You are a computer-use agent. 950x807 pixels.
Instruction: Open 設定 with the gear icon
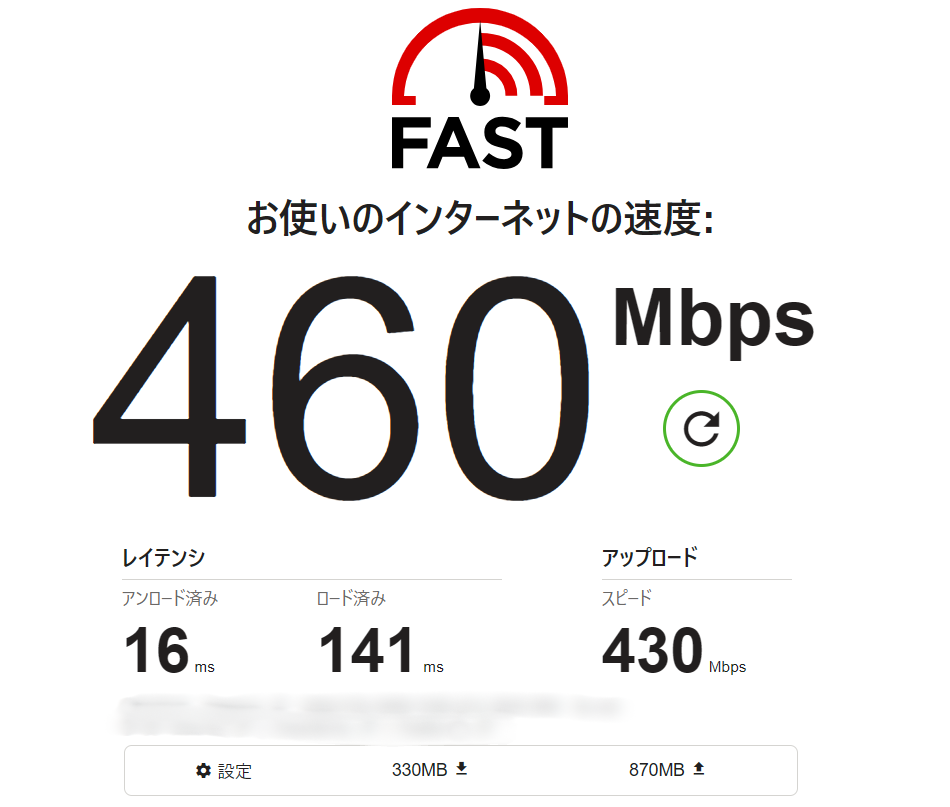[x=223, y=770]
